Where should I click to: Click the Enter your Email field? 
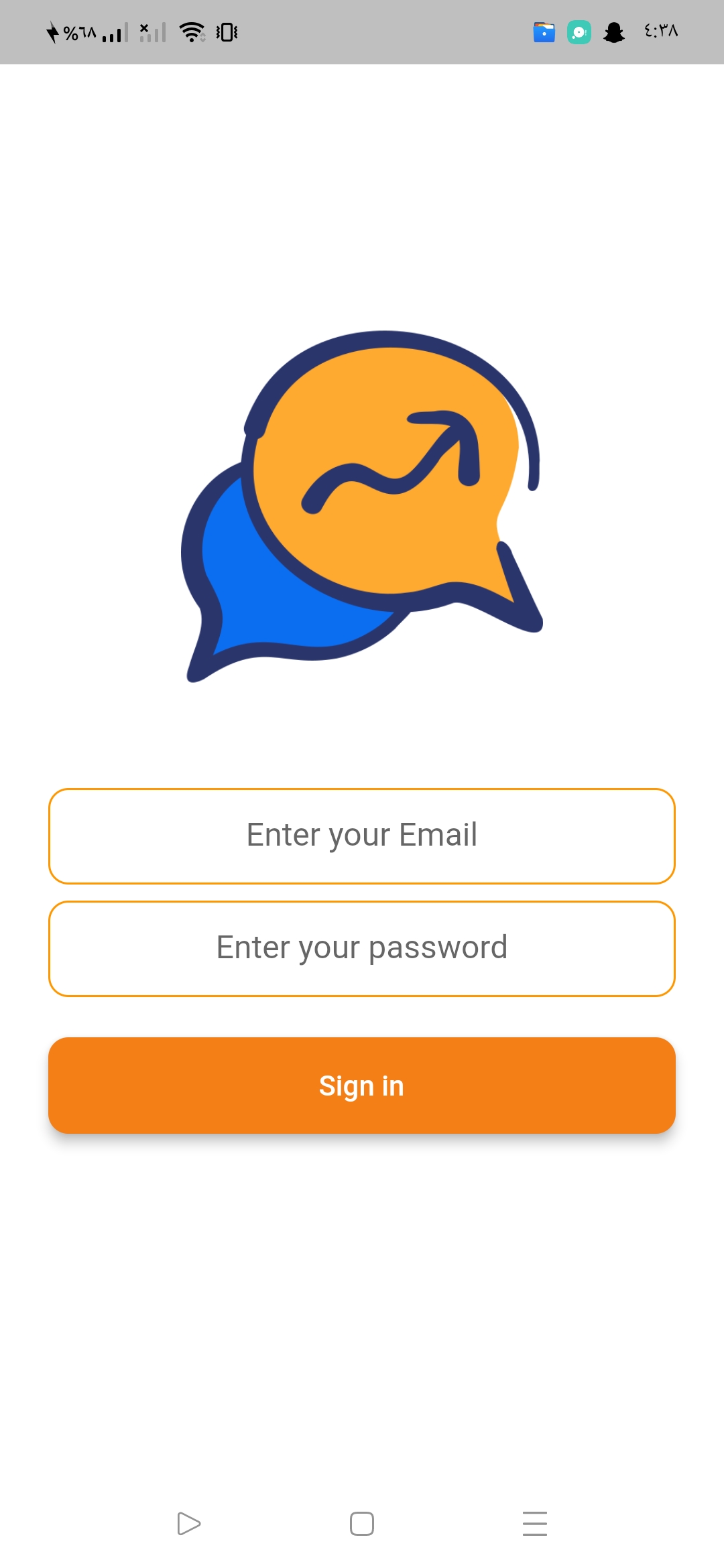pos(362,835)
